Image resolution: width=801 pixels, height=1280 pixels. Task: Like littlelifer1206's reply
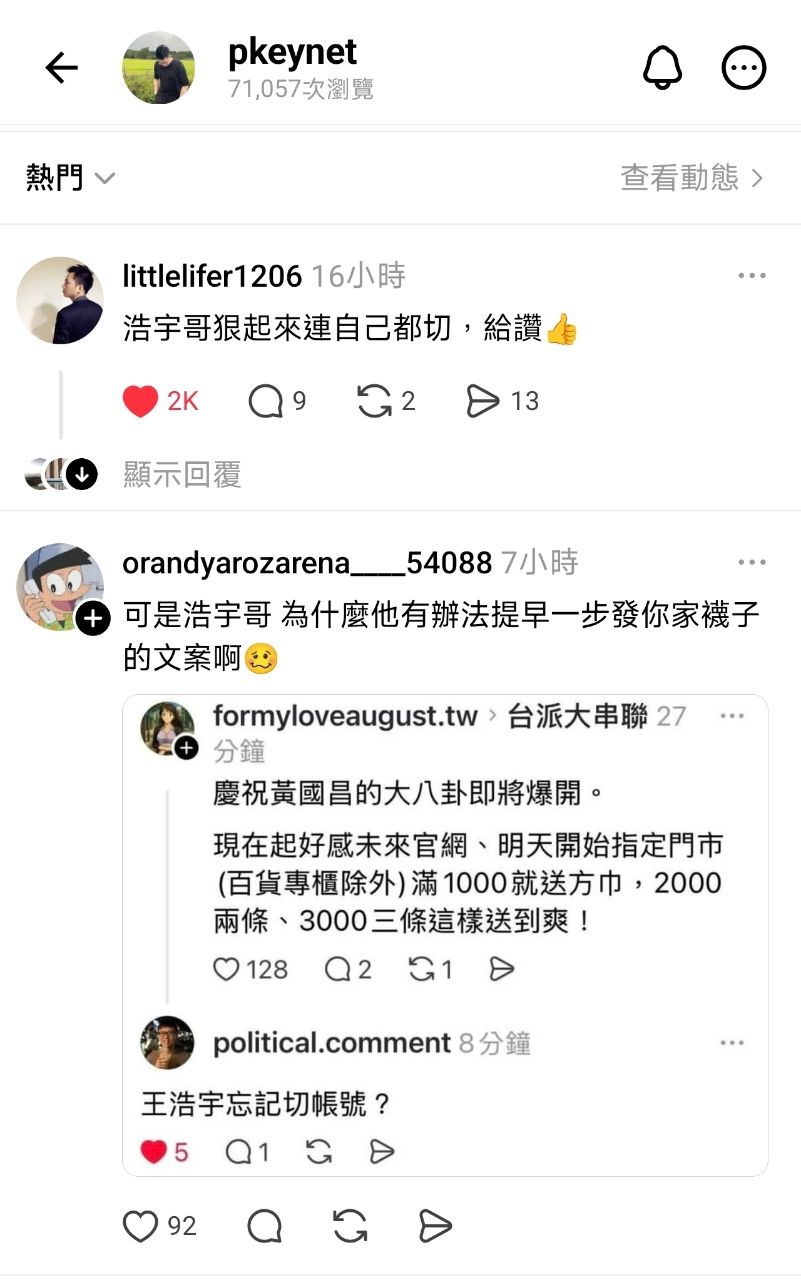click(x=141, y=402)
